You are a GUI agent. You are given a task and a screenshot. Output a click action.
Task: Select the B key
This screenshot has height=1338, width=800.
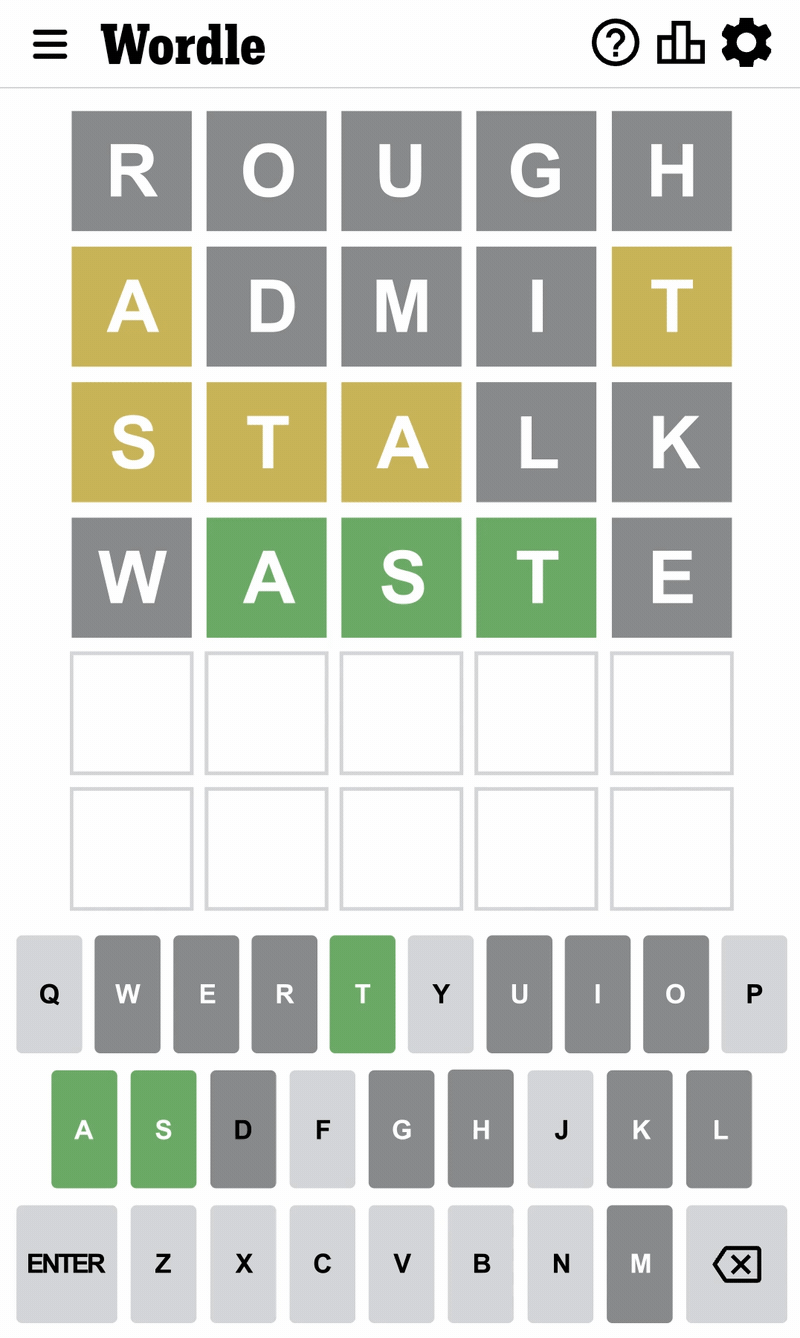tap(481, 1264)
